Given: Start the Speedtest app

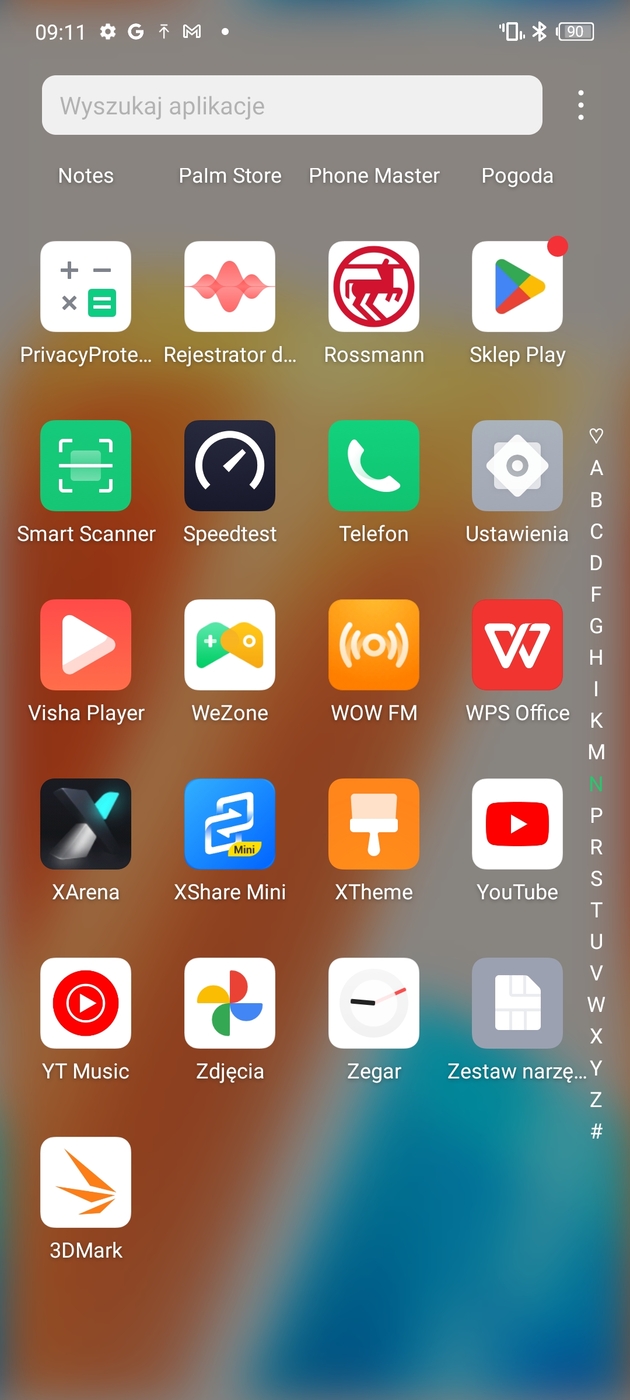Looking at the screenshot, I should tap(229, 466).
